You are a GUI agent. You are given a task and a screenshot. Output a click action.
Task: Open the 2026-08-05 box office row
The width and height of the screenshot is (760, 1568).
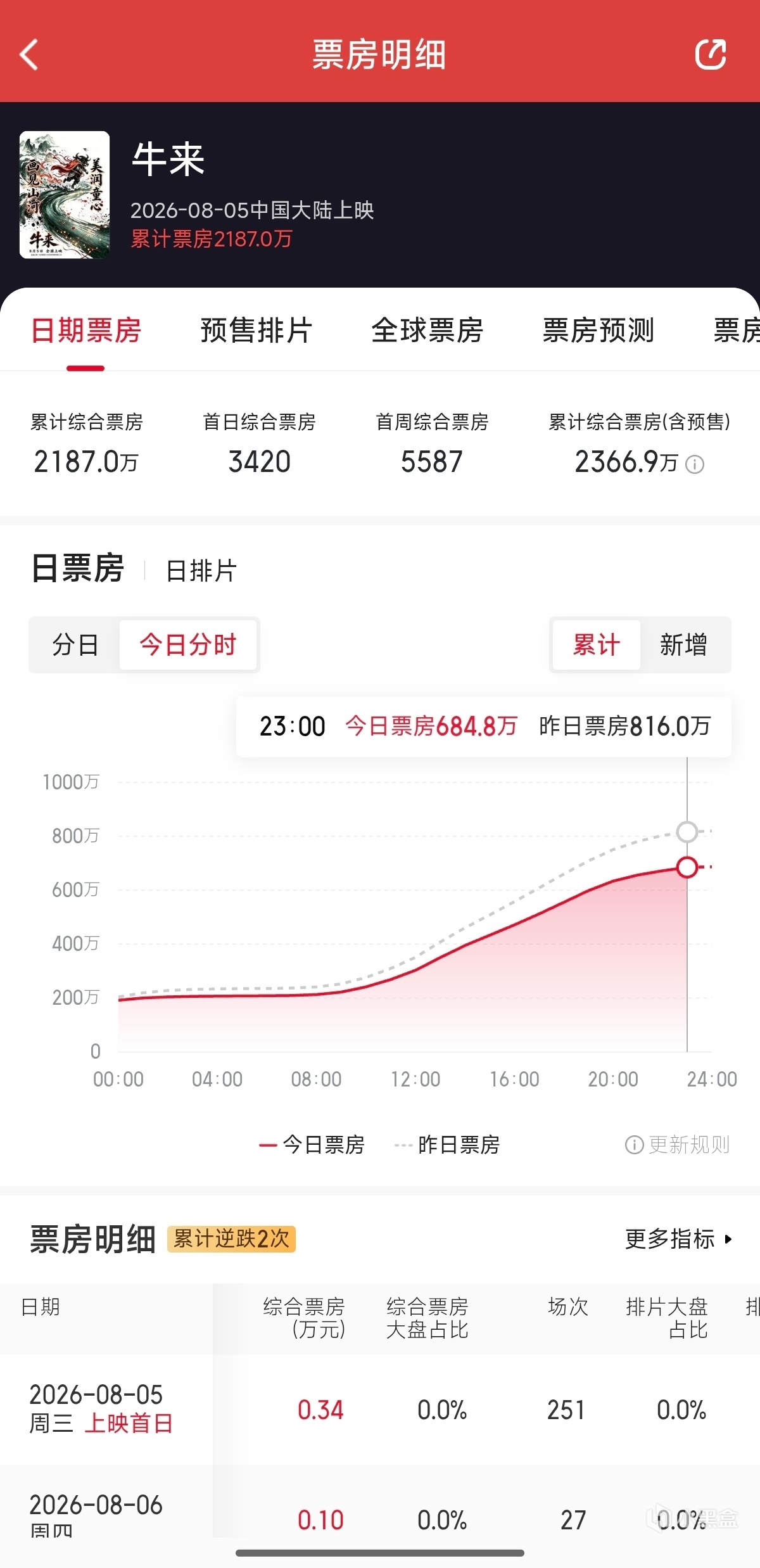(380, 1410)
